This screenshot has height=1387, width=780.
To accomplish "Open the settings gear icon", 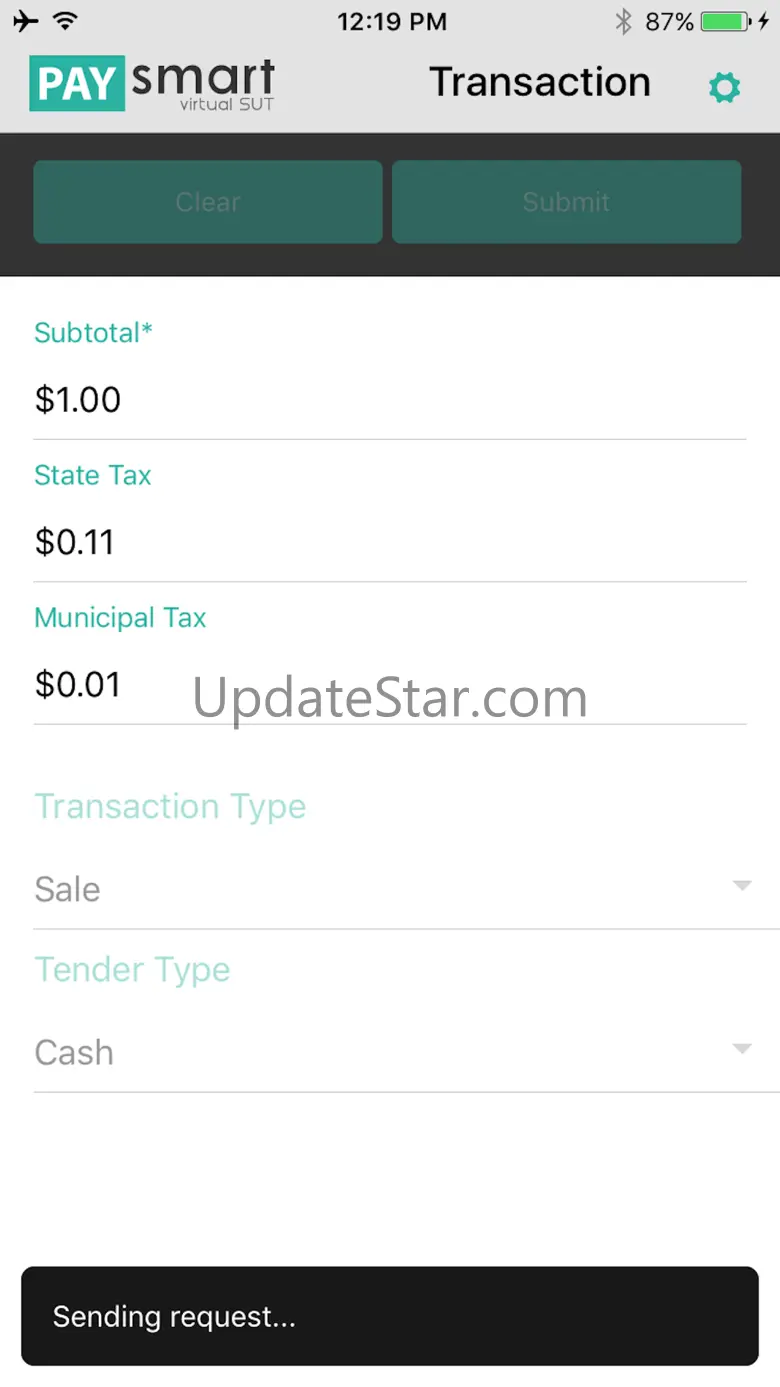I will (724, 87).
